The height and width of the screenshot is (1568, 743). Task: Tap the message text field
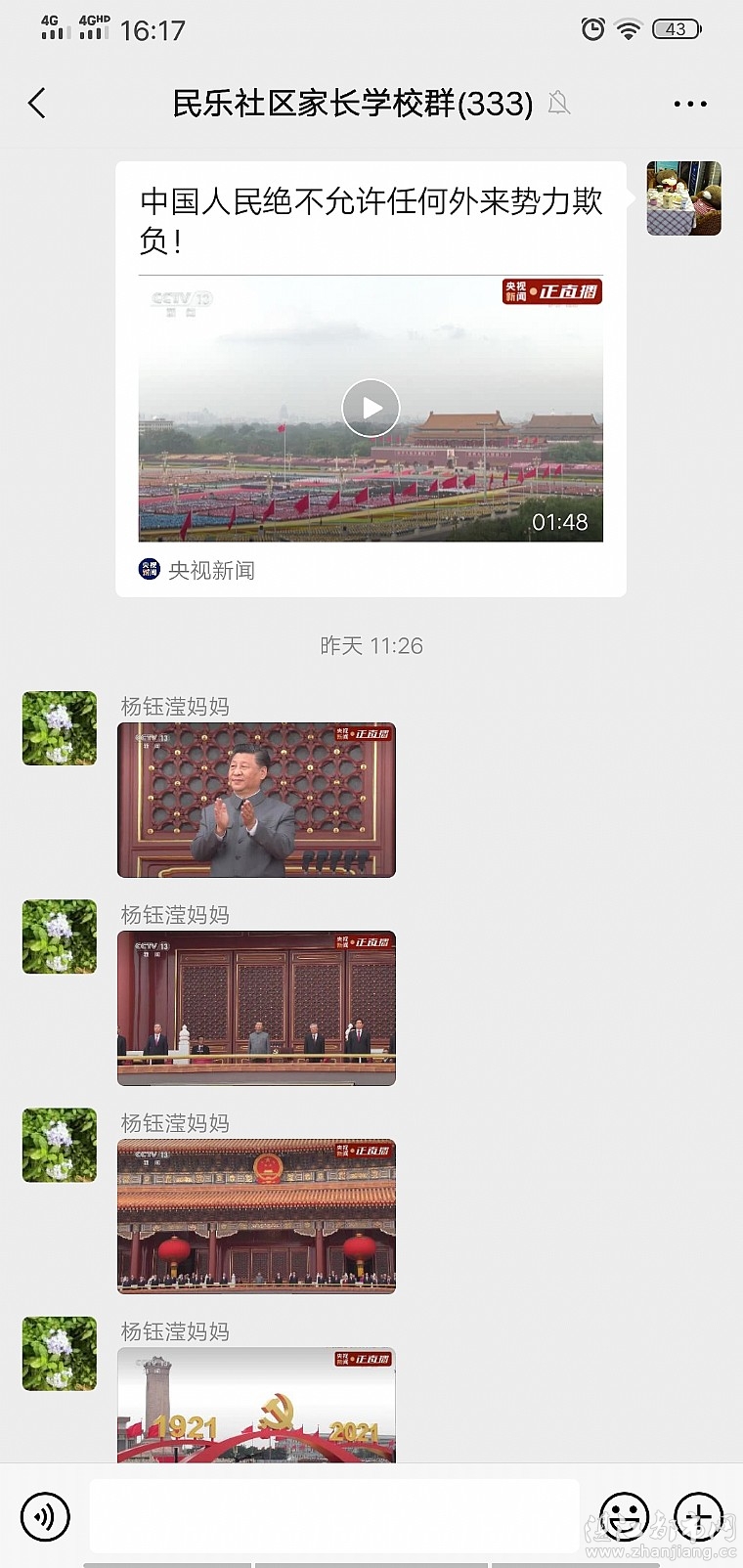click(x=334, y=1515)
